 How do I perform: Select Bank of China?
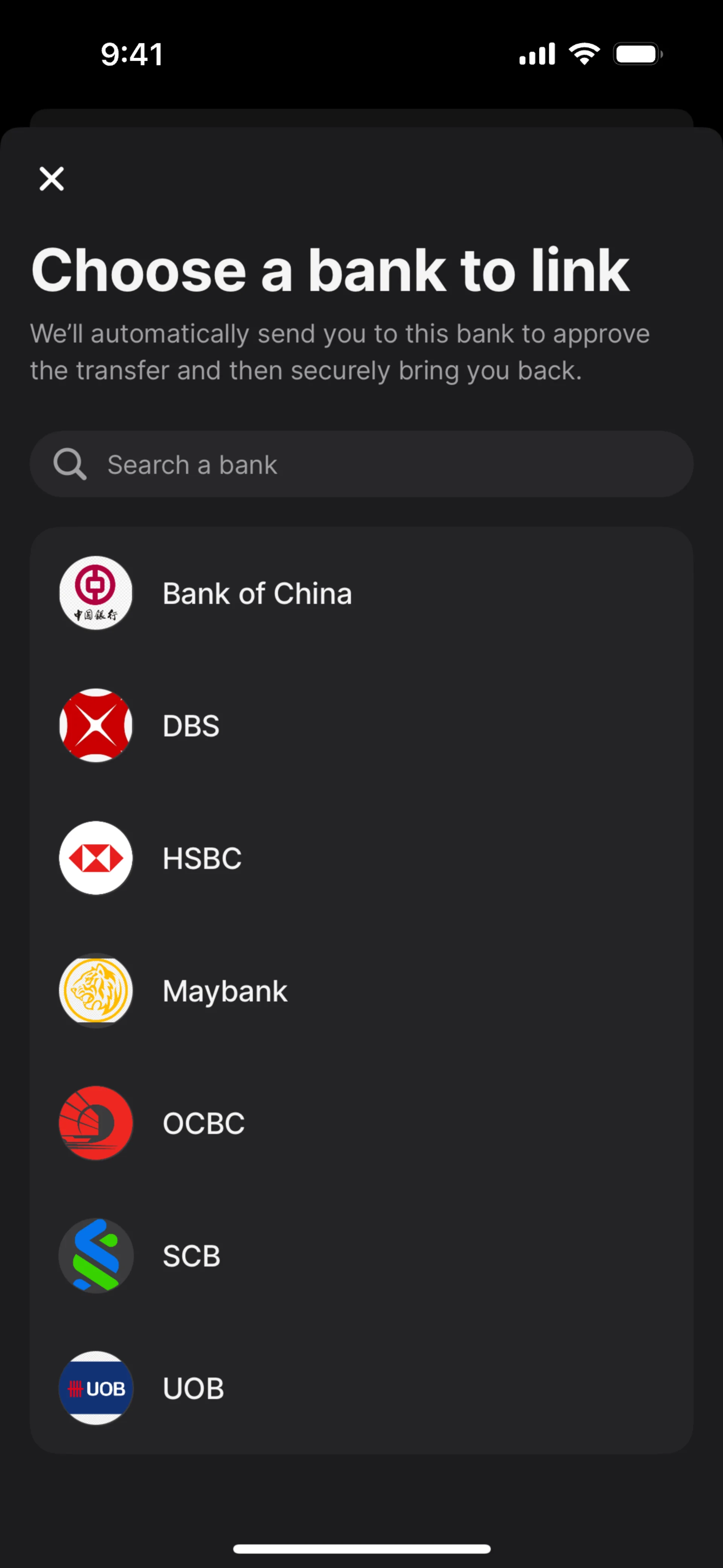pyautogui.click(x=361, y=593)
